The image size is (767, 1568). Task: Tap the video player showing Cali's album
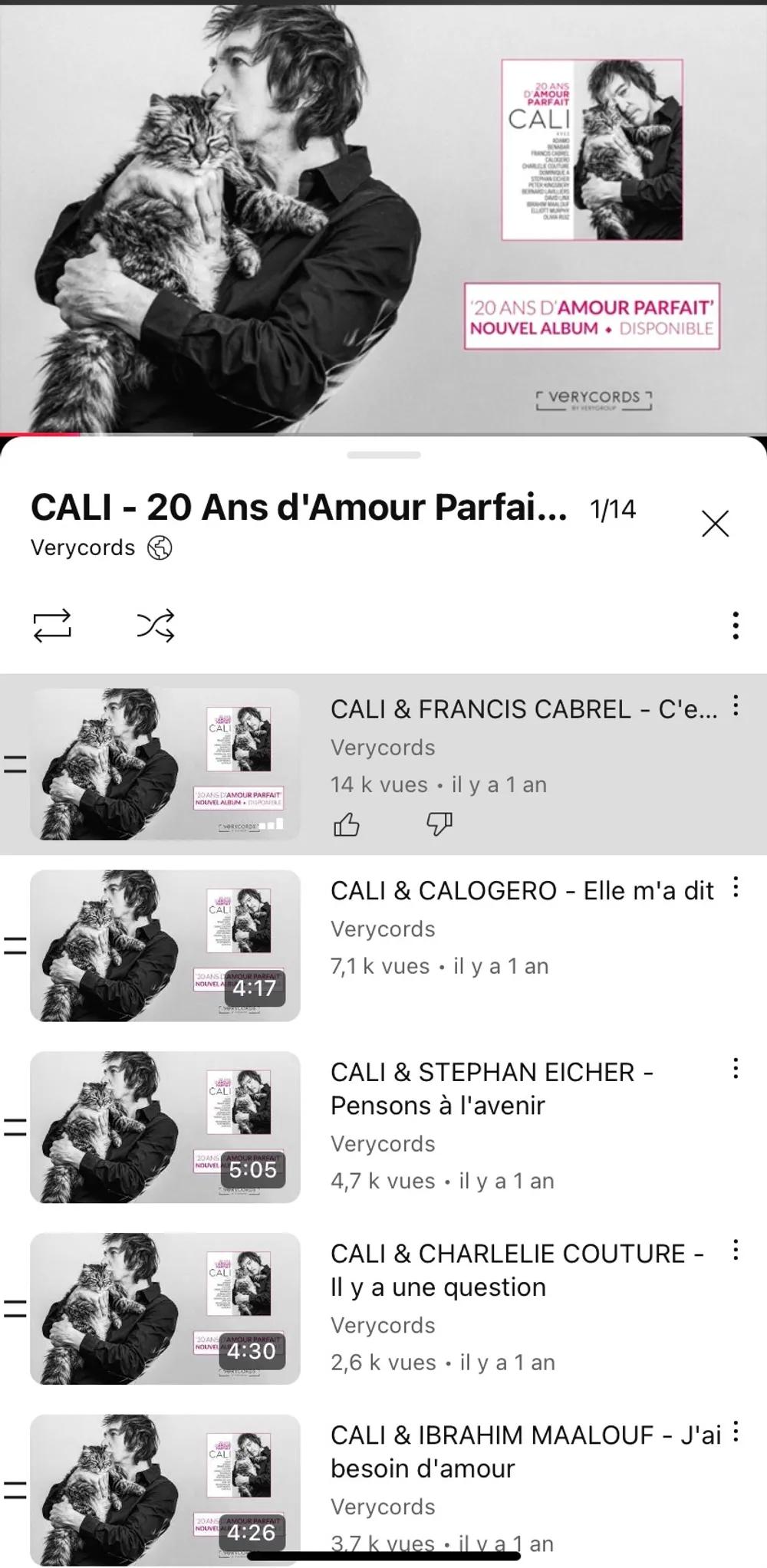point(383,219)
